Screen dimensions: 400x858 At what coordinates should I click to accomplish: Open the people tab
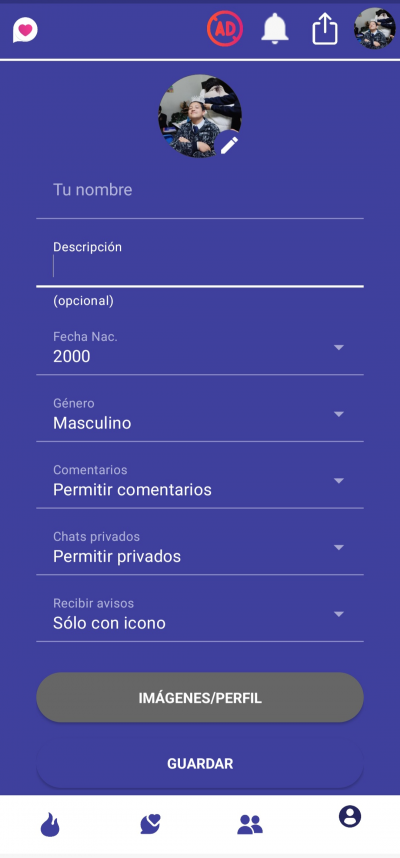250,824
